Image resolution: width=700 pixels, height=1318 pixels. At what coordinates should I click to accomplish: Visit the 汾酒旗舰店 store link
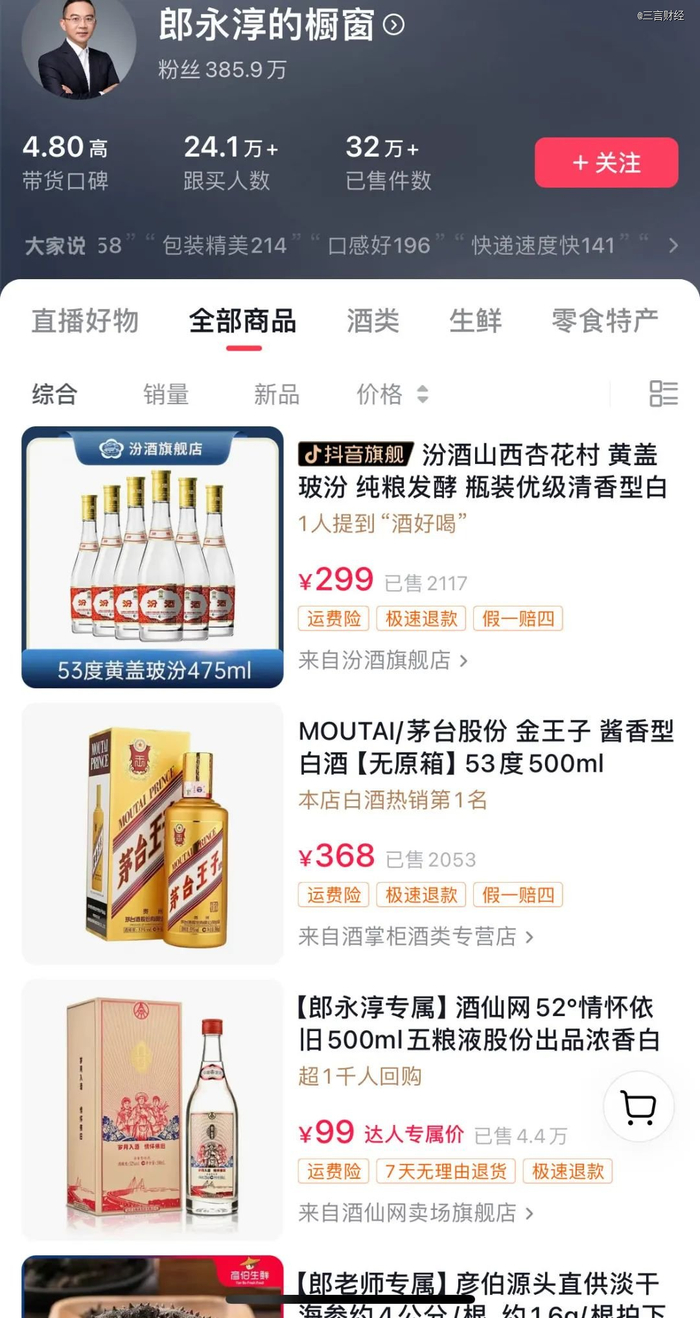point(383,660)
